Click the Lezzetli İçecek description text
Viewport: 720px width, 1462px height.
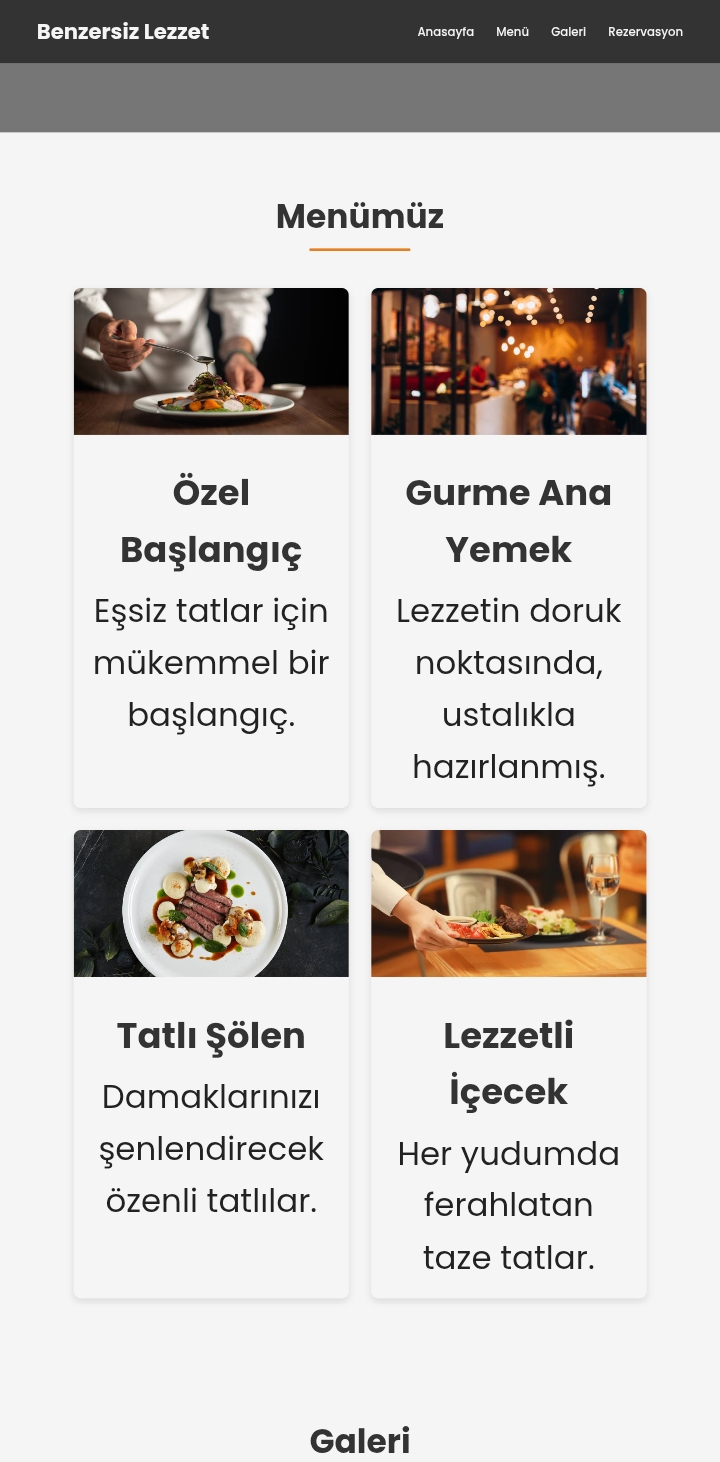508,1205
